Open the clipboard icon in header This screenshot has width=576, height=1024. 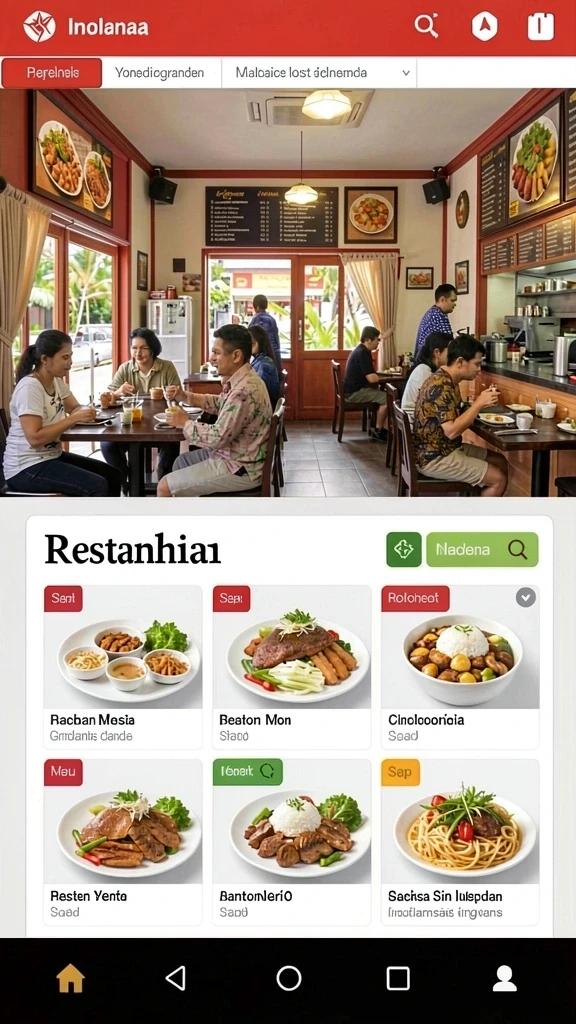coord(541,27)
